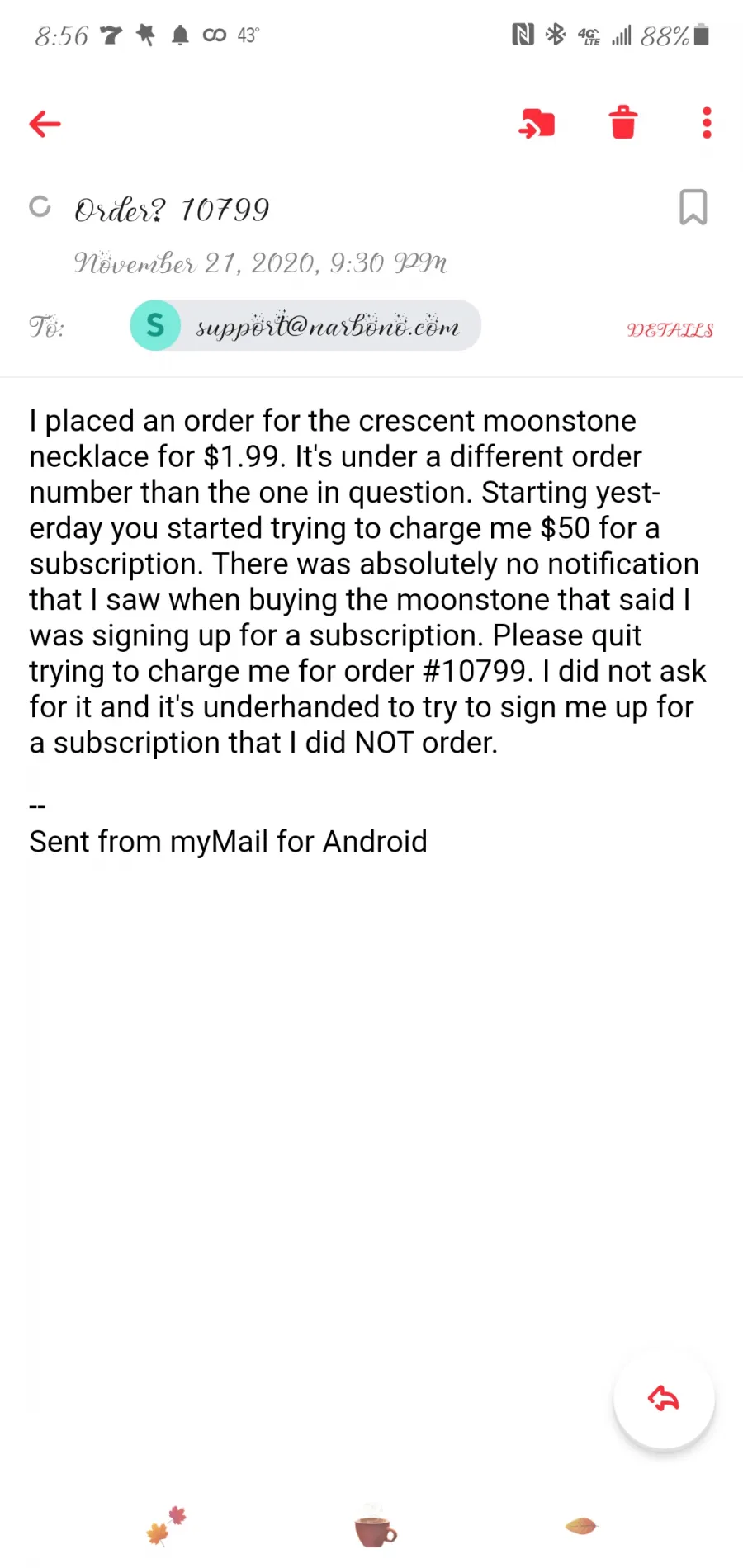Flag this email with the bookmark icon
This screenshot has width=743, height=1568.
tap(693, 207)
